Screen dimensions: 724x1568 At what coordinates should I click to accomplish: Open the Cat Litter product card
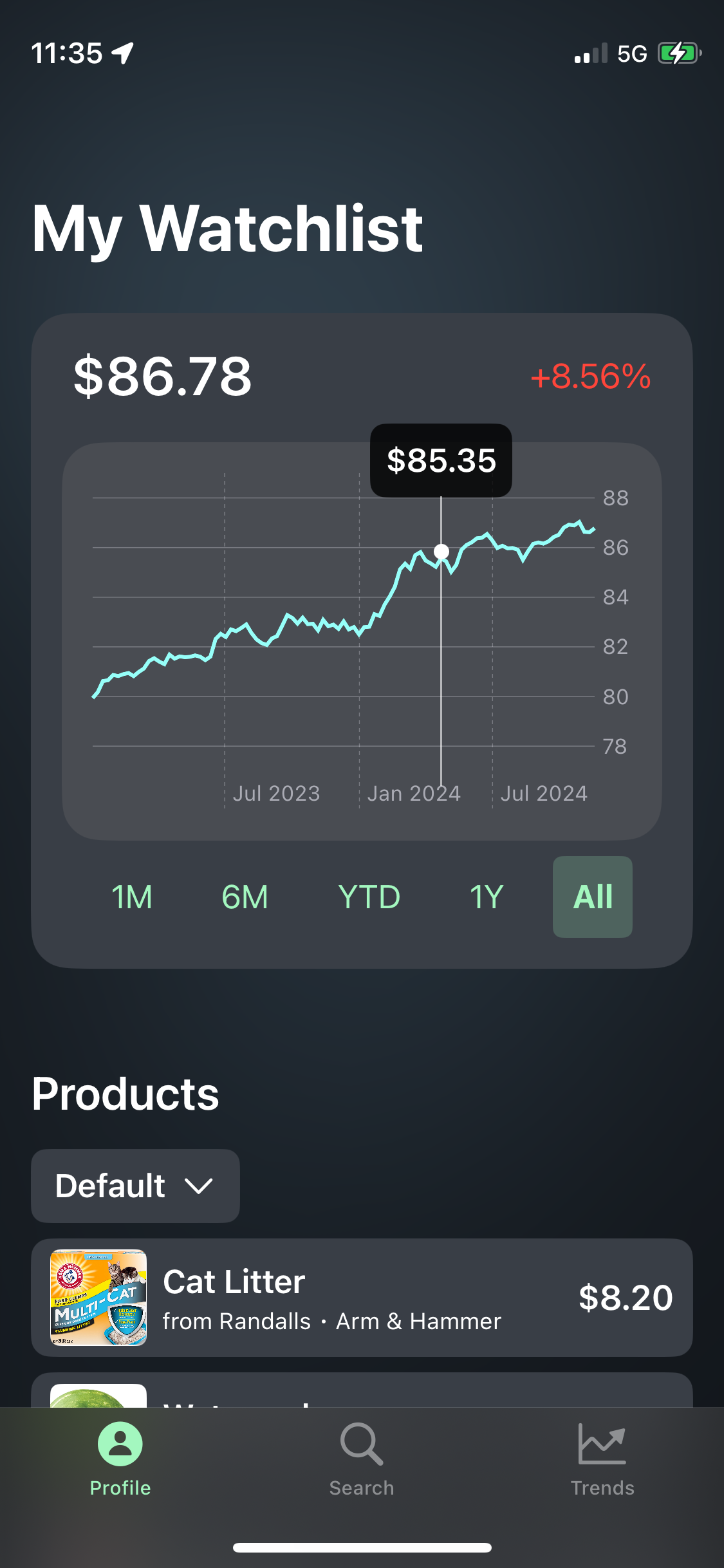click(362, 1297)
